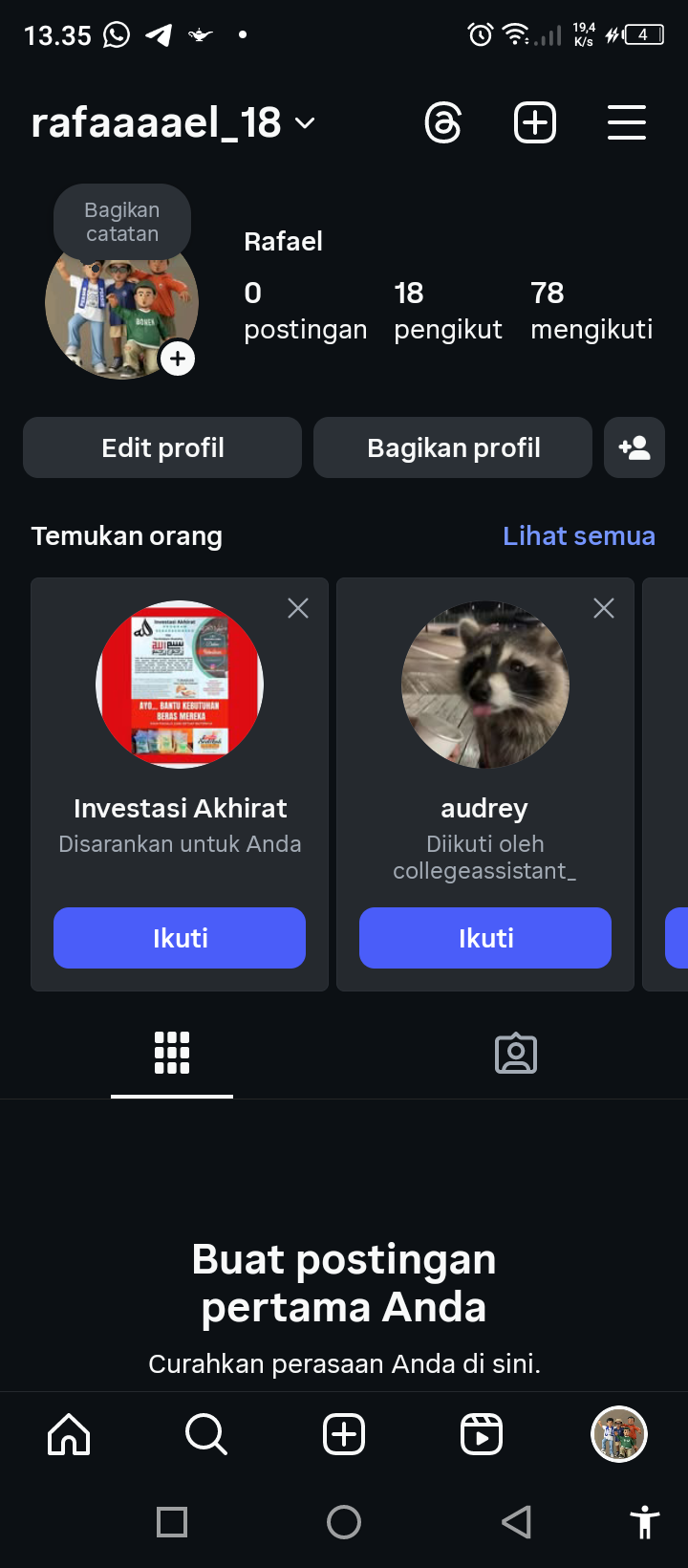This screenshot has width=688, height=1568.
Task: Open the hamburger menu
Action: (627, 123)
